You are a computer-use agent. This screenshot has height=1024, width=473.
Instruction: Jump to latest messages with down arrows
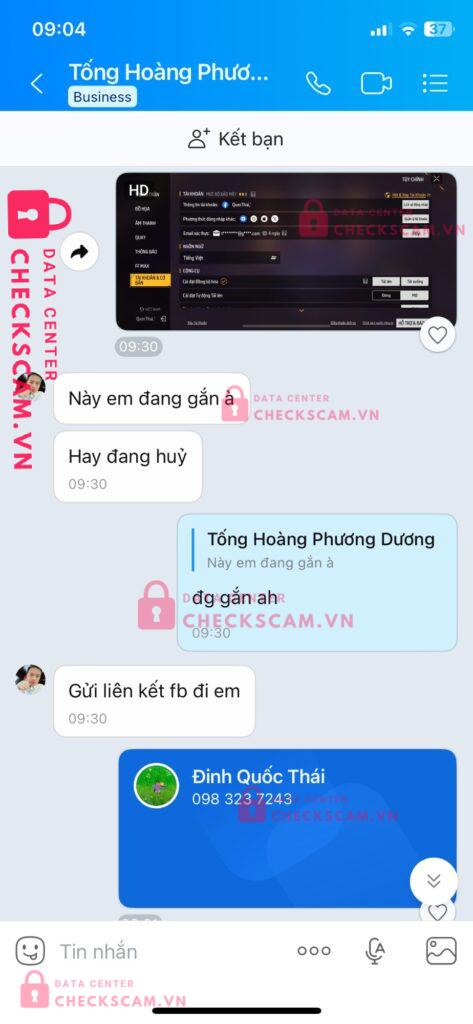click(434, 881)
